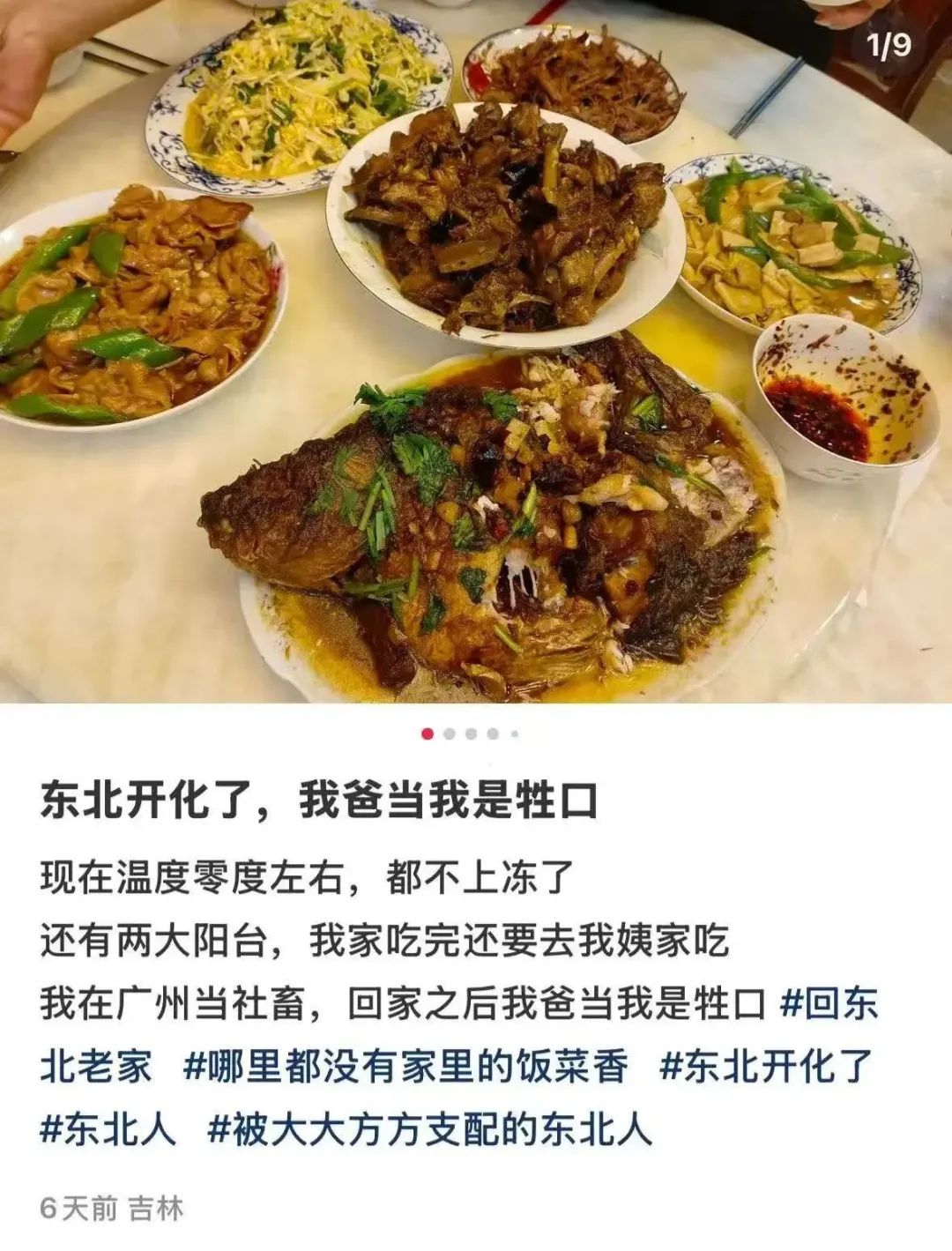The width and height of the screenshot is (952, 1251).
Task: Open hashtag #东北开化了
Action: [765, 1067]
